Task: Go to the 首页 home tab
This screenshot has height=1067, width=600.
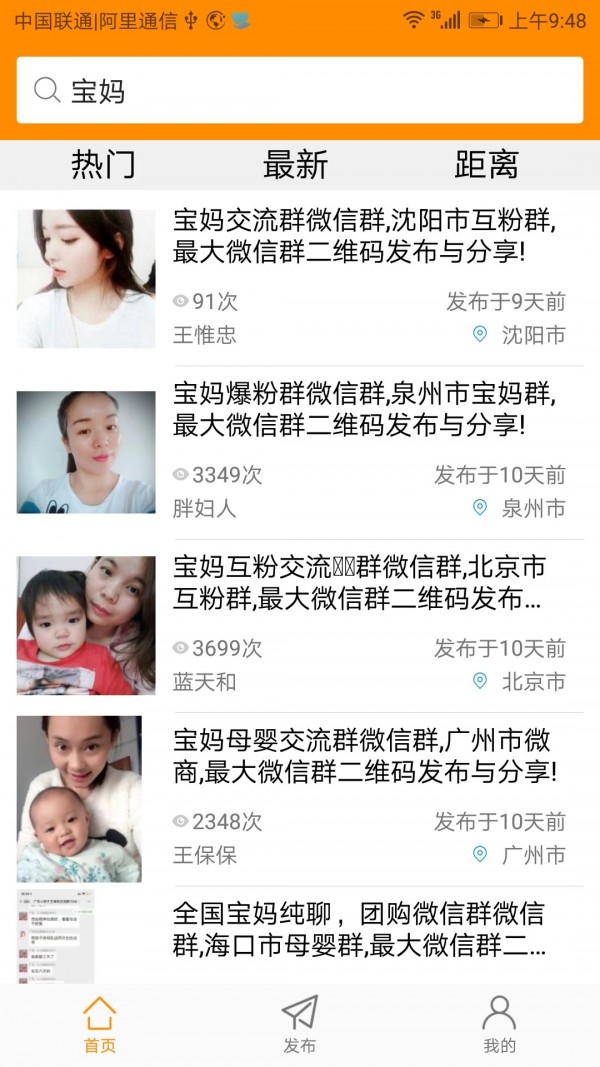Action: pos(100,1025)
